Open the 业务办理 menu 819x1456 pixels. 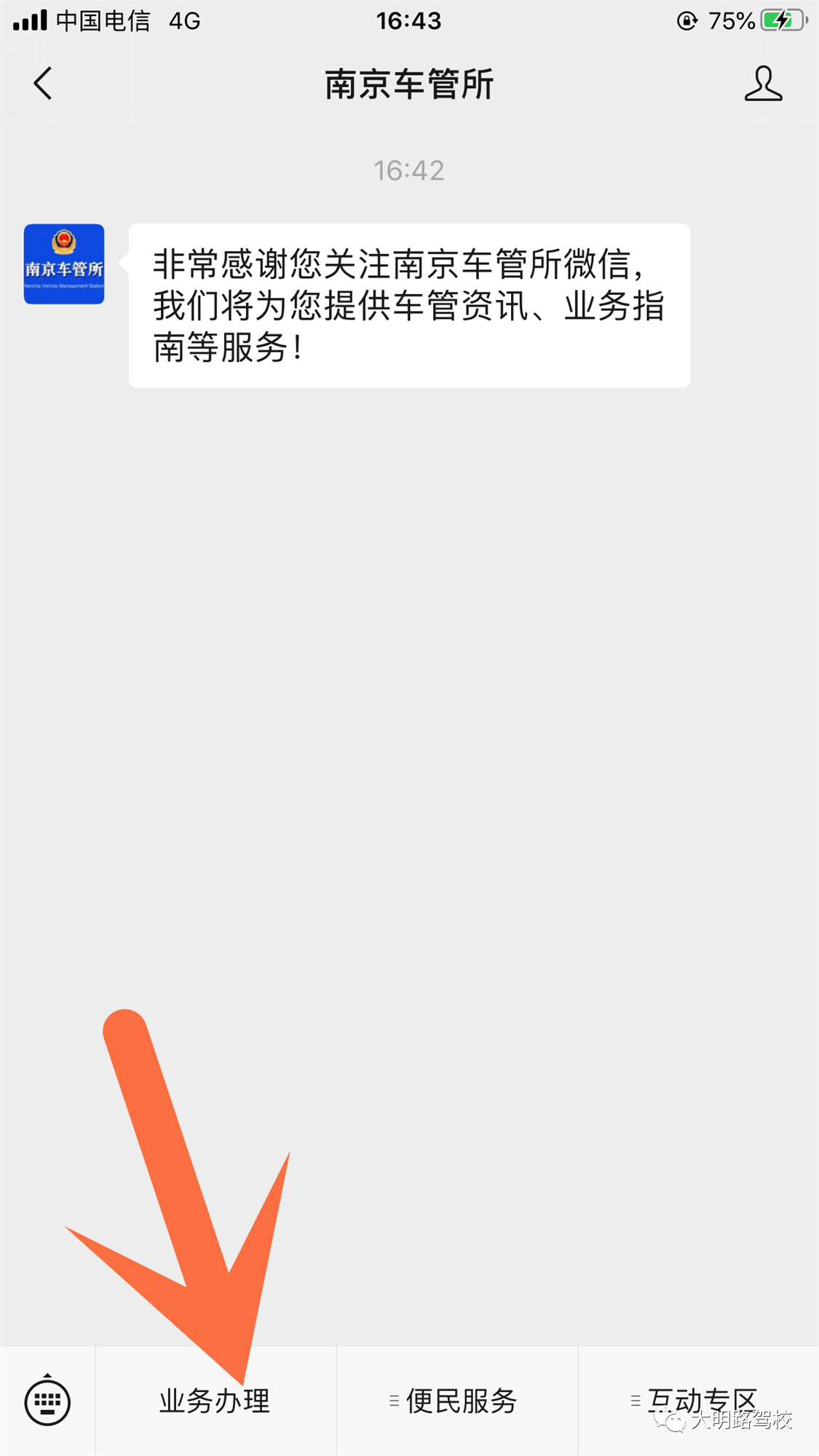pyautogui.click(x=215, y=1401)
